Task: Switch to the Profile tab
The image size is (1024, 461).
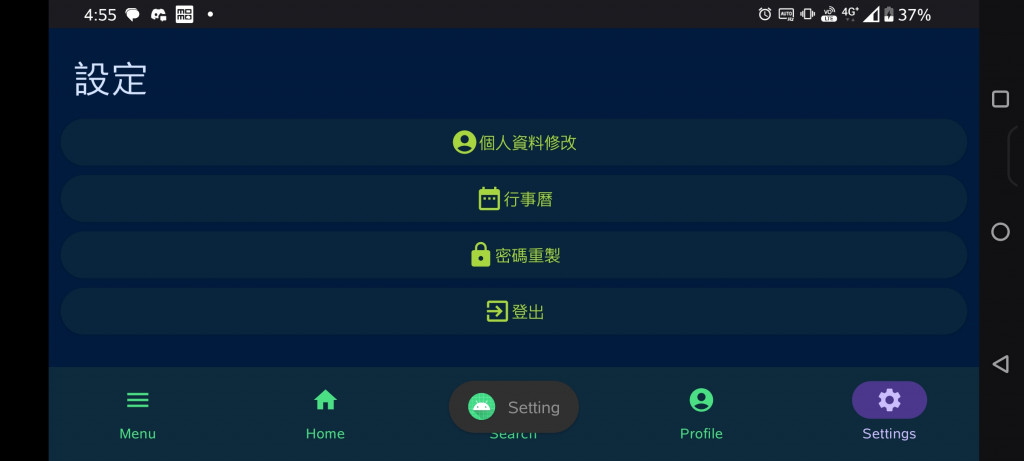Action: 701,413
